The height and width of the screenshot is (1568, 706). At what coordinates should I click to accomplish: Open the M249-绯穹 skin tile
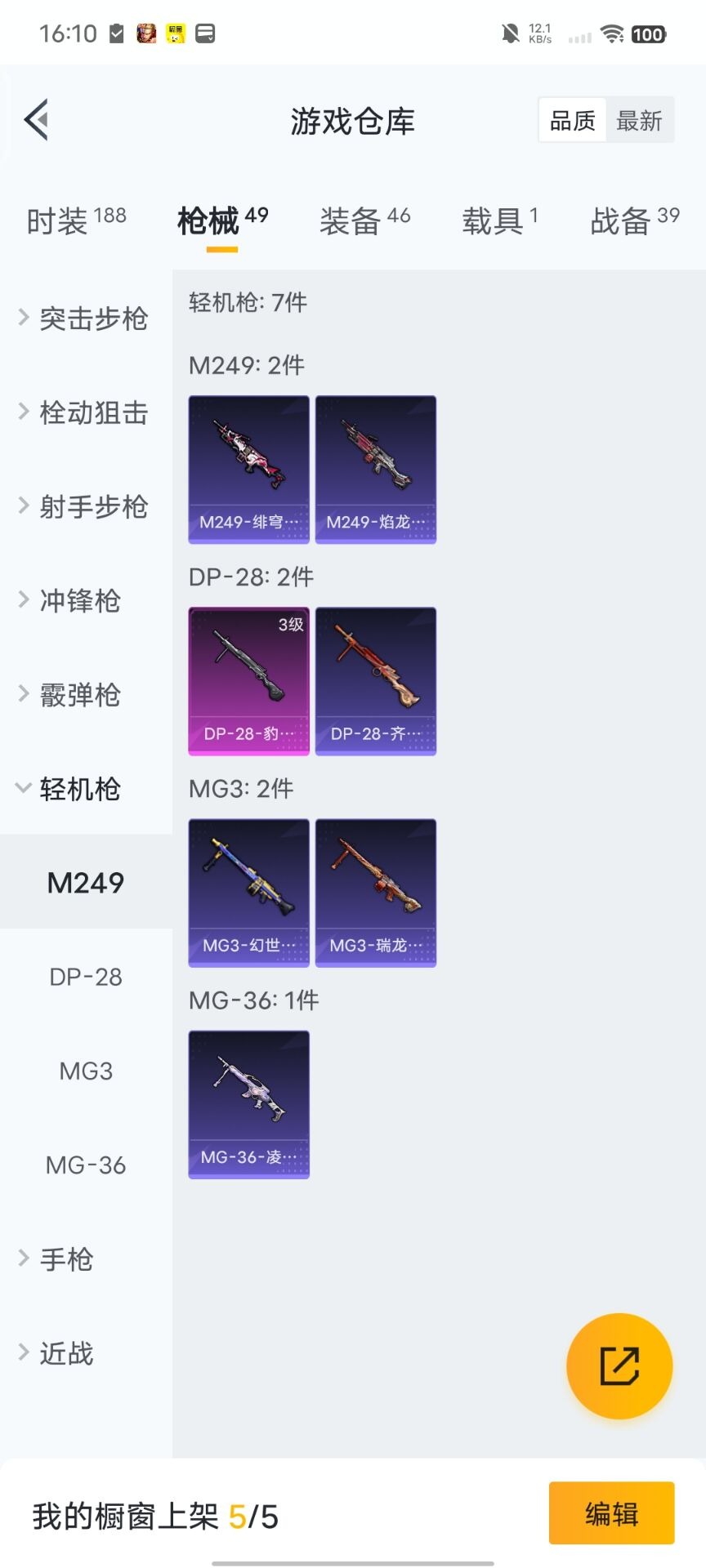pyautogui.click(x=249, y=469)
